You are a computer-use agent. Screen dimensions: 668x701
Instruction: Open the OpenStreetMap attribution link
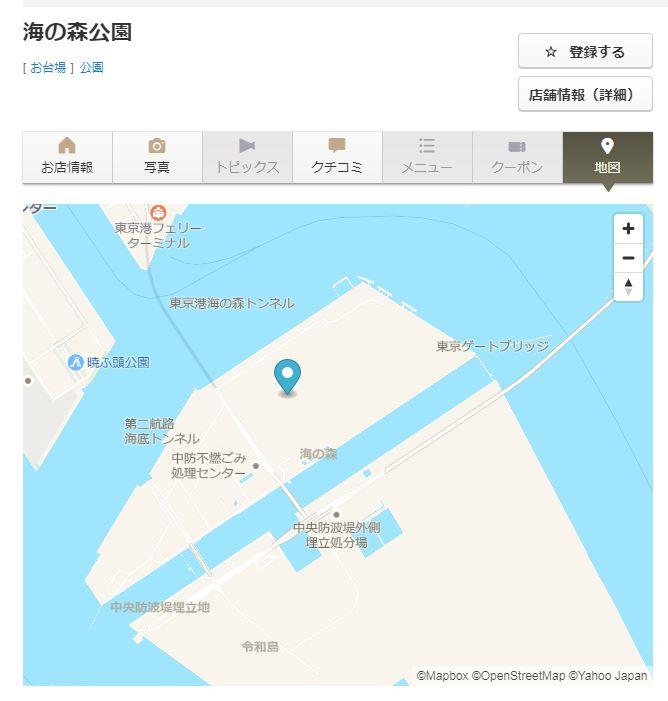tap(519, 676)
